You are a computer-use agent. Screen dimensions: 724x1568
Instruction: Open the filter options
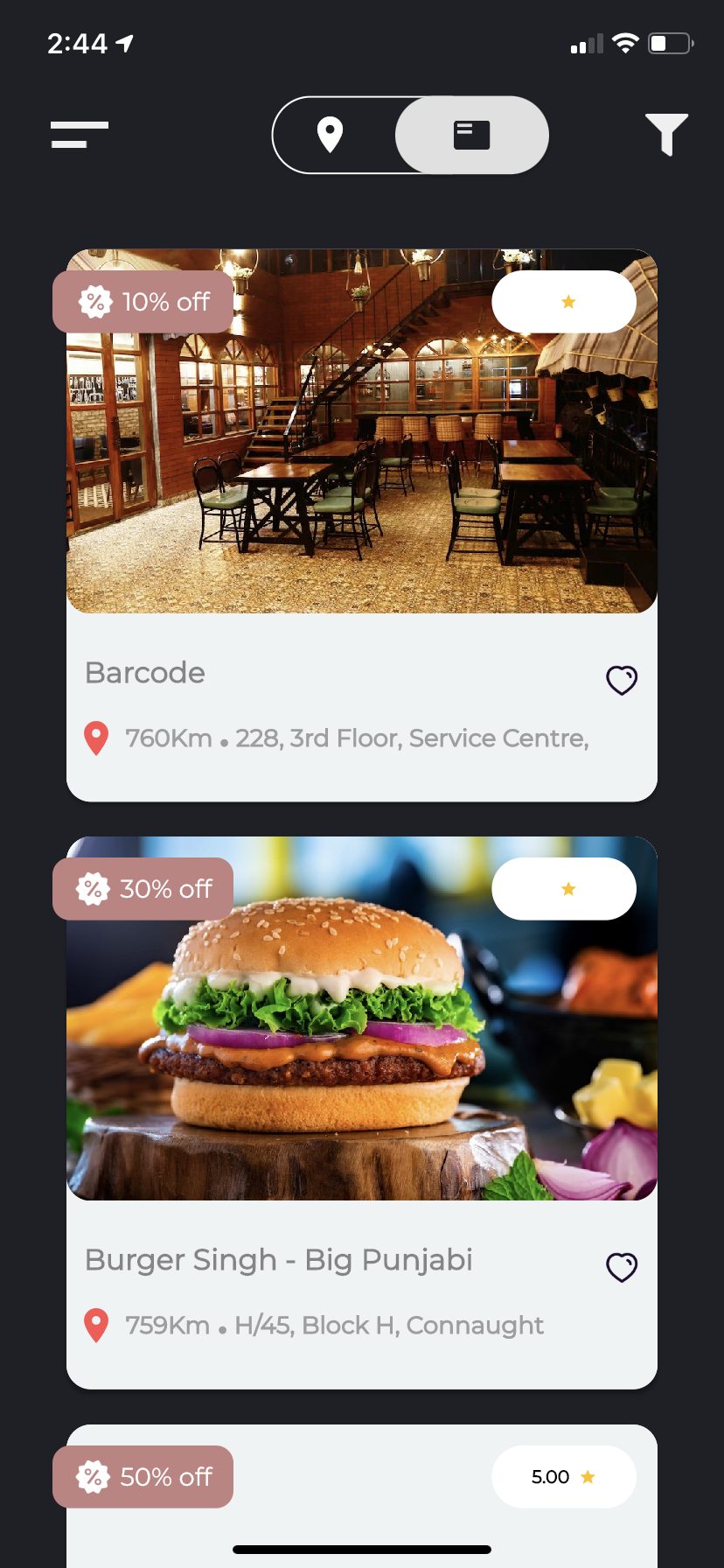pos(666,135)
